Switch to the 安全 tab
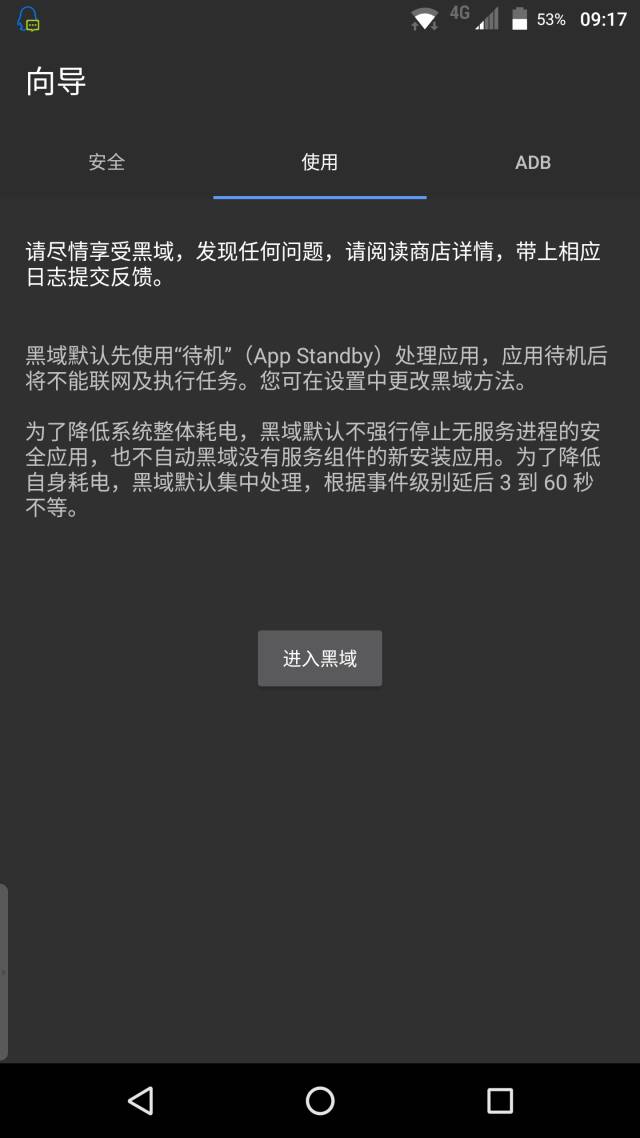640x1138 pixels. point(106,162)
